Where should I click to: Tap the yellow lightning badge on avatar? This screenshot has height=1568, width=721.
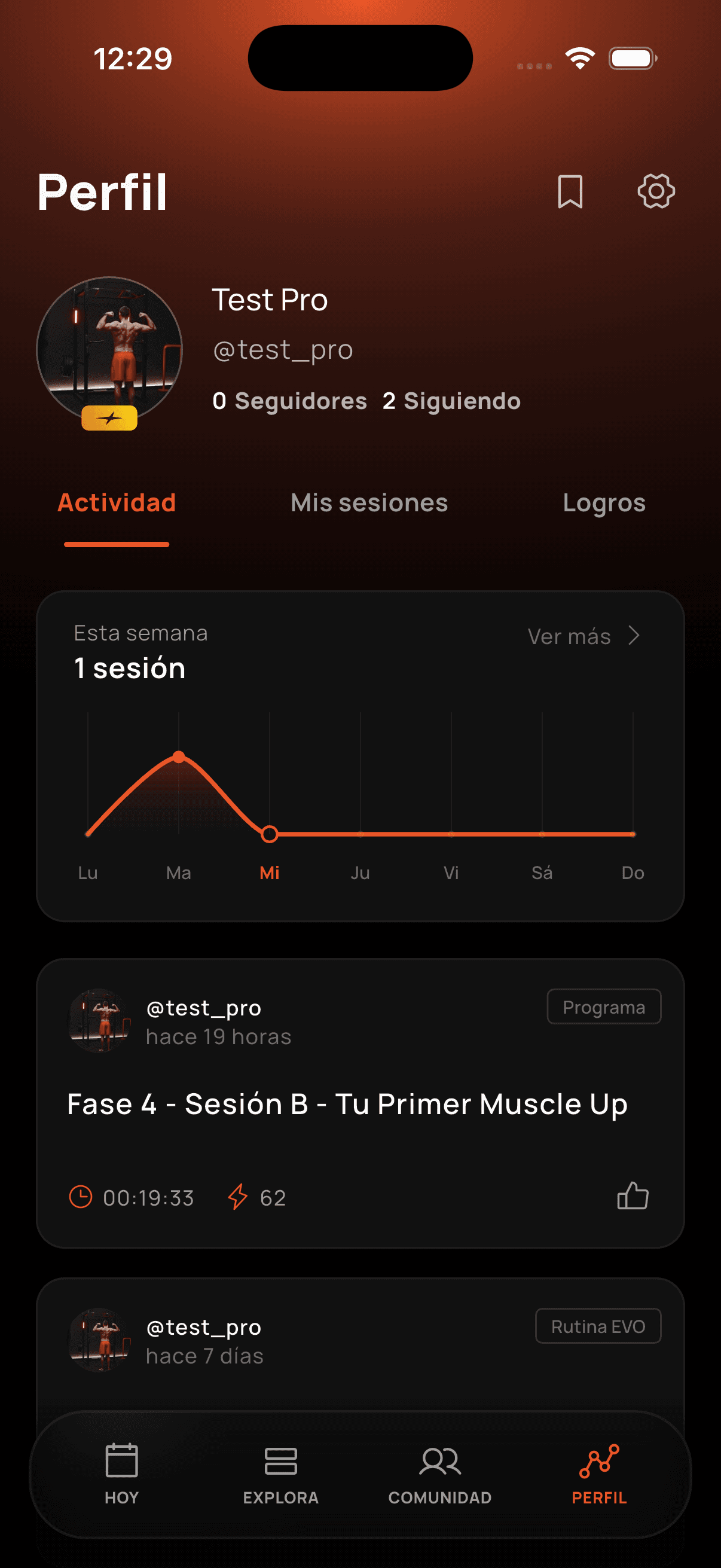pos(109,419)
